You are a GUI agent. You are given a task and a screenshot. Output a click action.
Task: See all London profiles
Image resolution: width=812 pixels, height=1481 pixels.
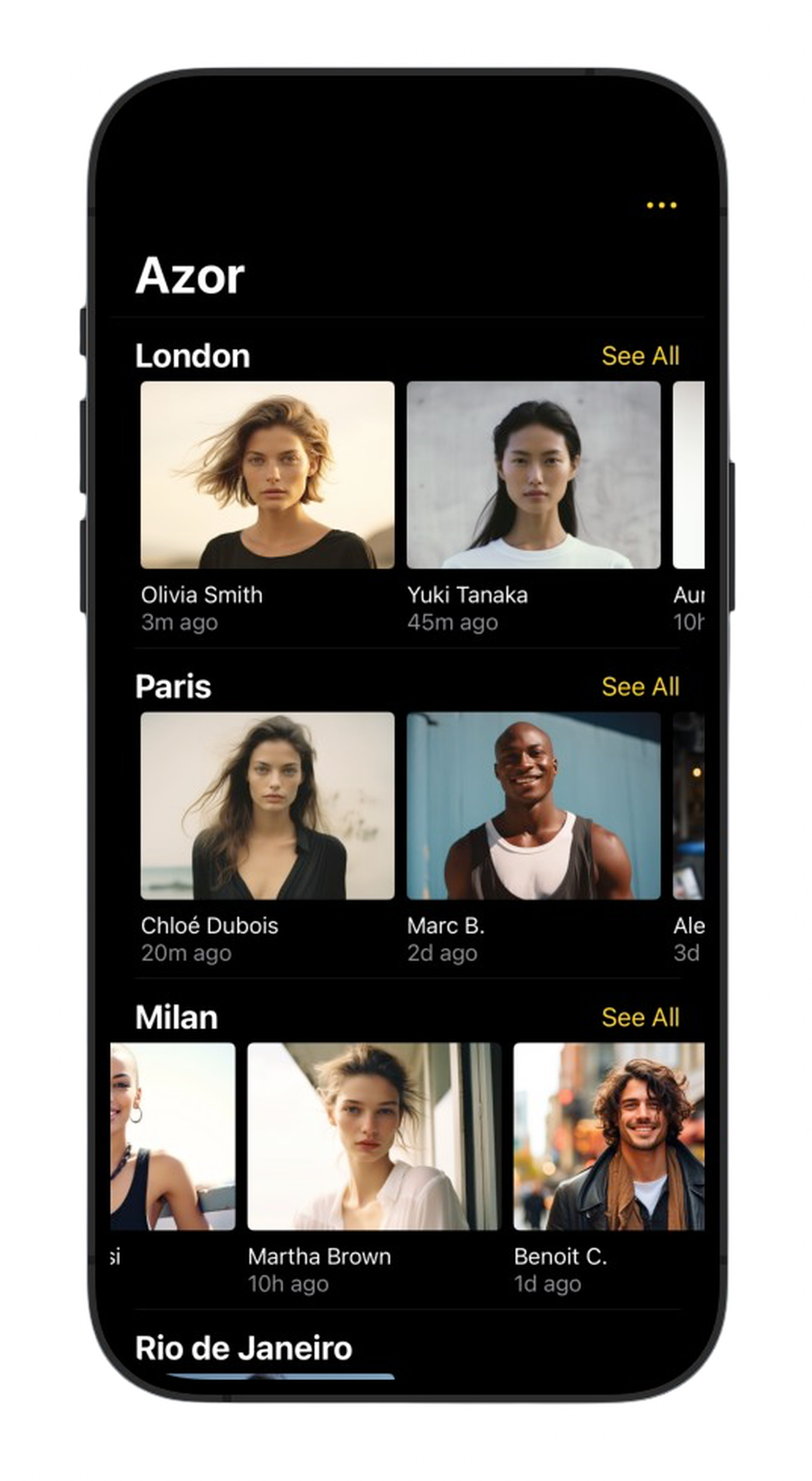(639, 356)
